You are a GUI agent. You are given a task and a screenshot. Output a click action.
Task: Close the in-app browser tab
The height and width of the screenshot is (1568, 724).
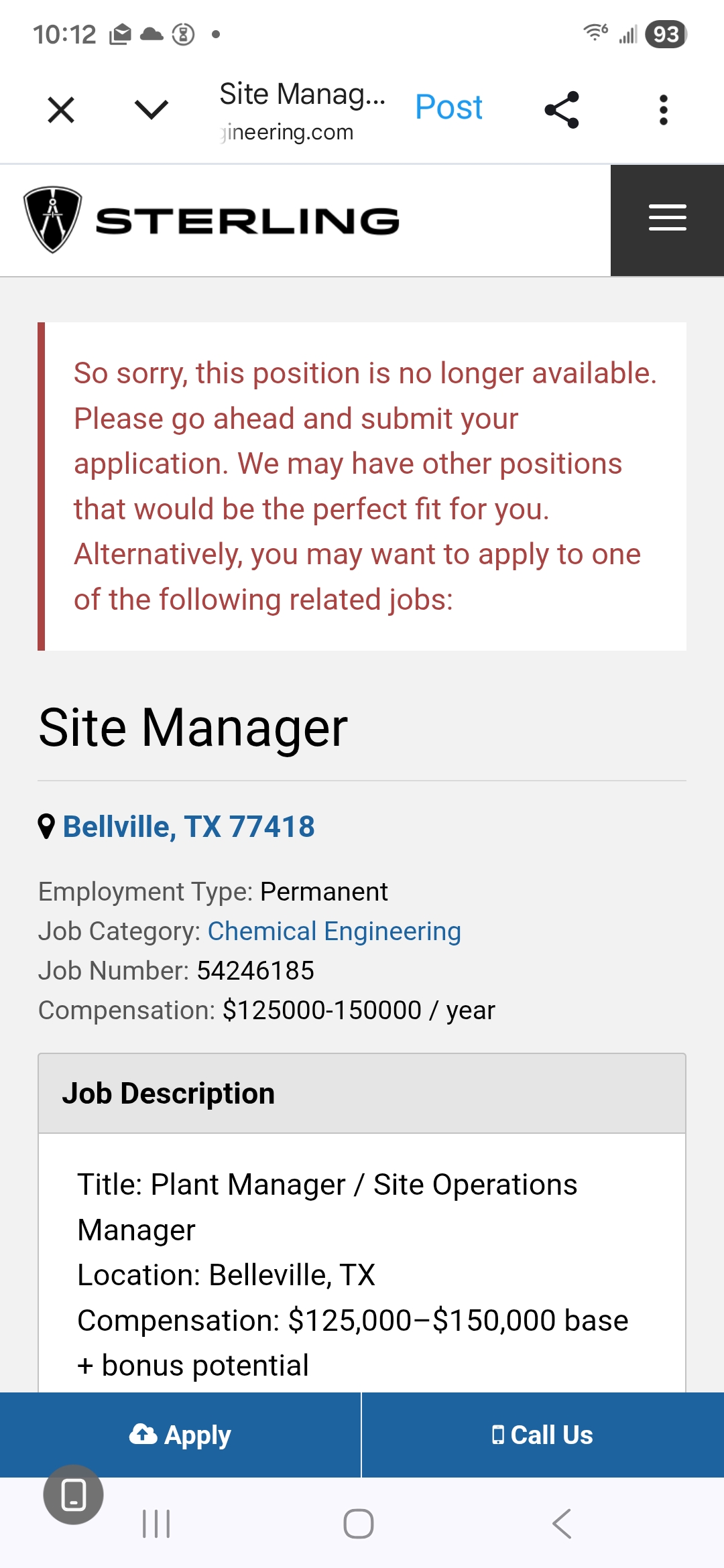pyautogui.click(x=61, y=110)
